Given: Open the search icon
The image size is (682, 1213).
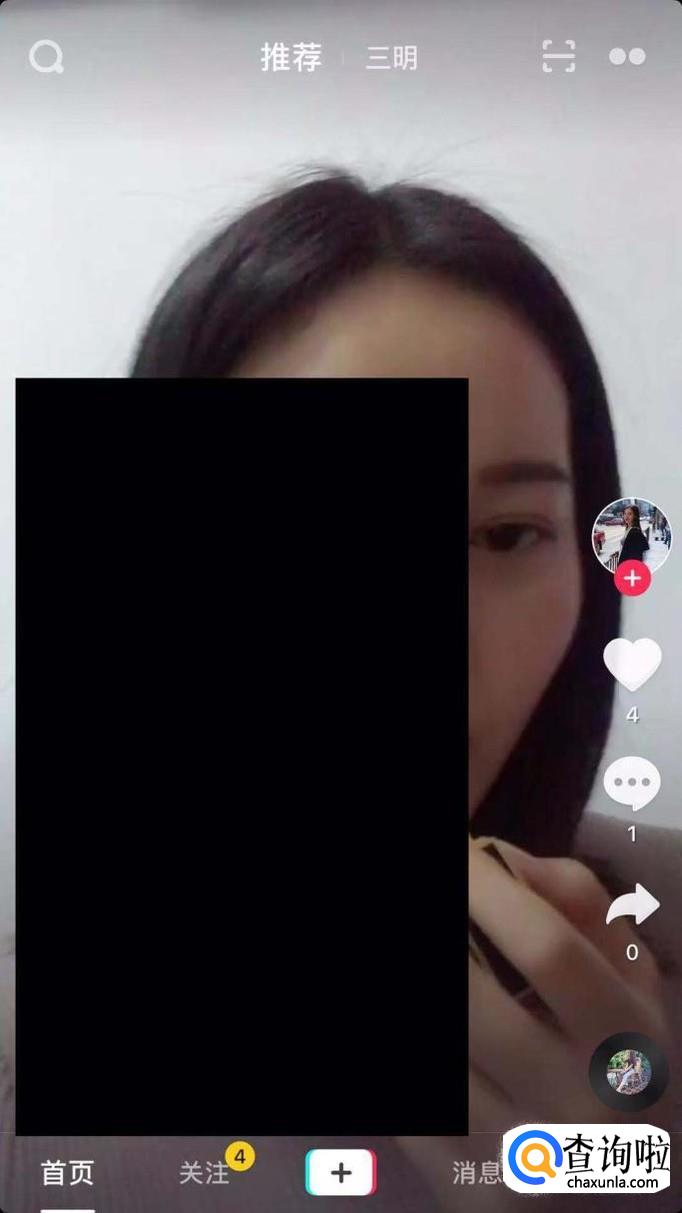Looking at the screenshot, I should [46, 57].
